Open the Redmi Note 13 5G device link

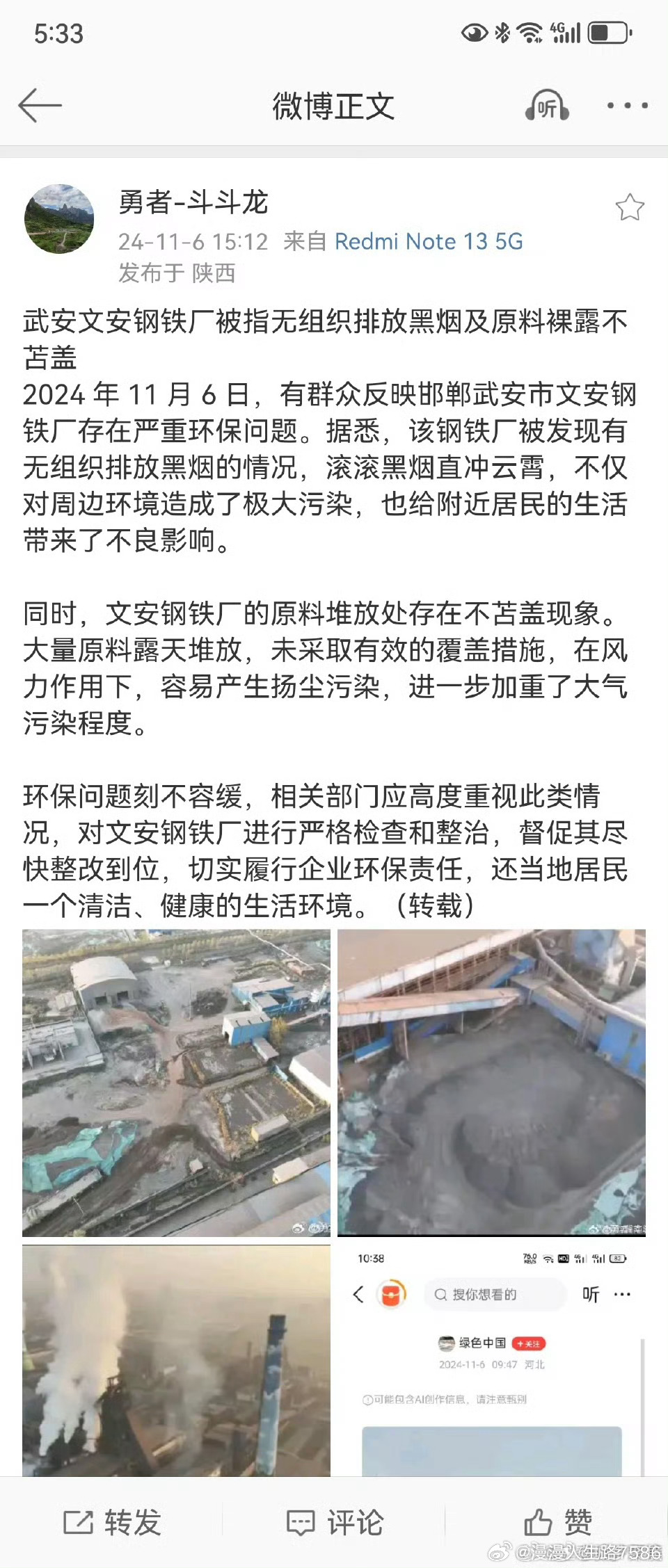(x=429, y=242)
